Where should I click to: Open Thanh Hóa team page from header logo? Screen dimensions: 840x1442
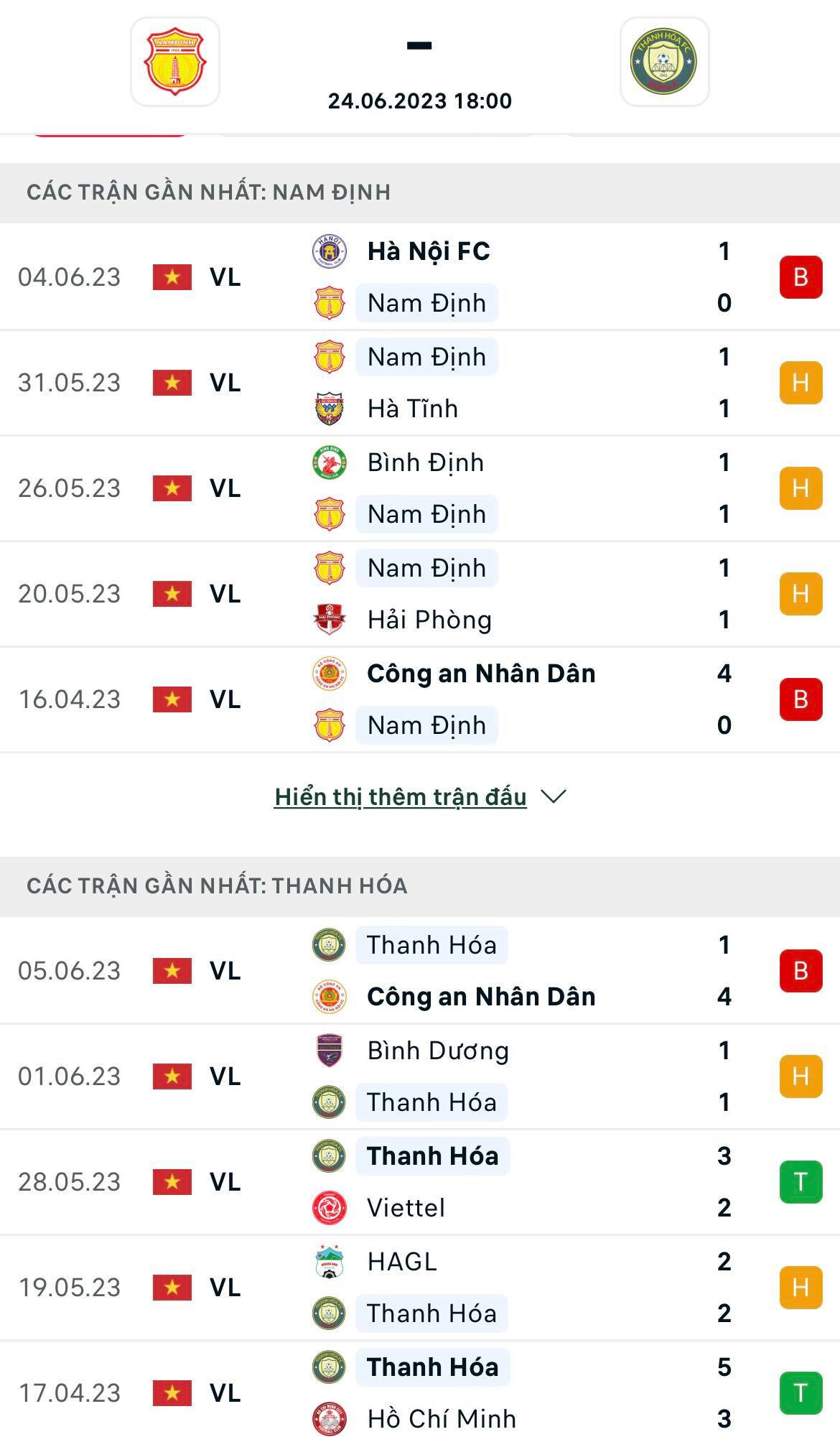(x=664, y=62)
